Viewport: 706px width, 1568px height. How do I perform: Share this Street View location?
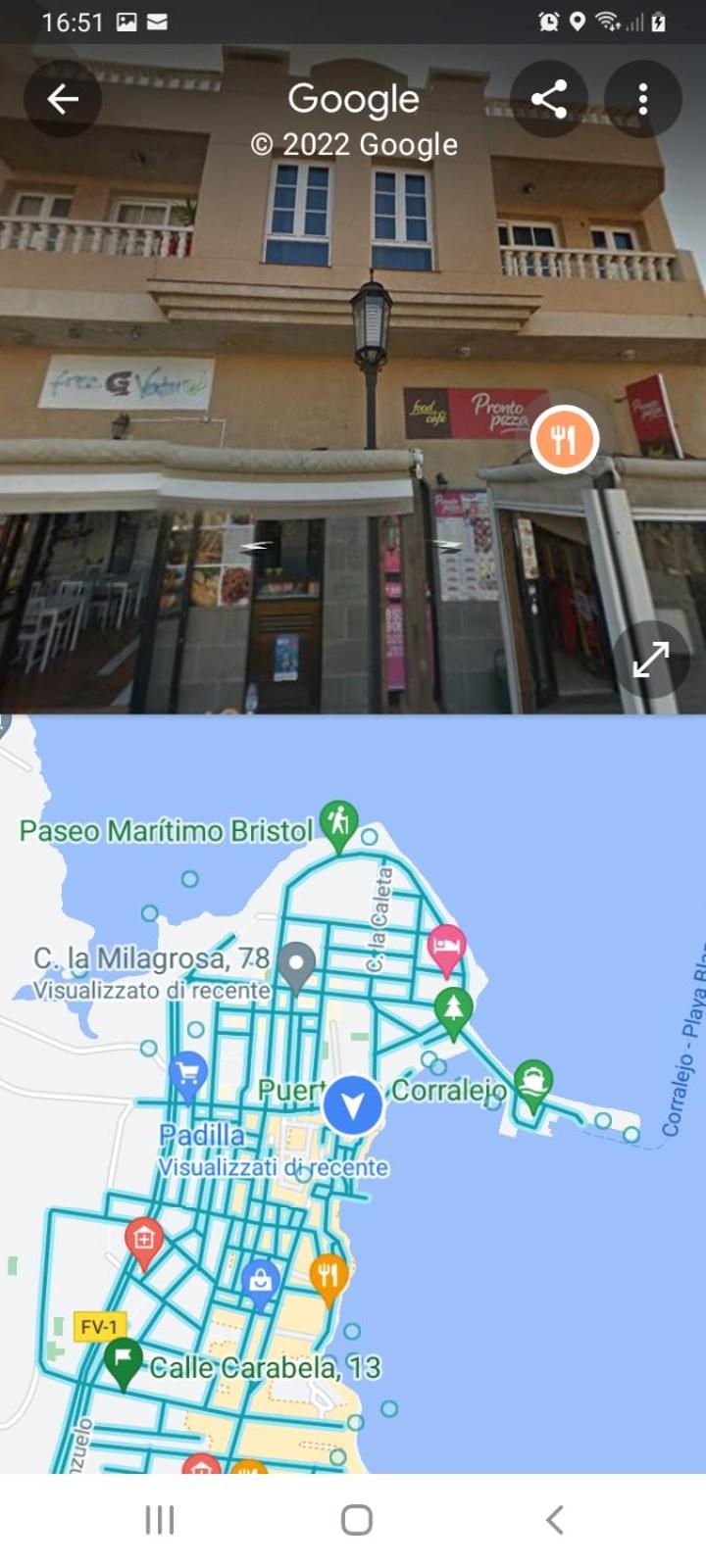[x=548, y=99]
